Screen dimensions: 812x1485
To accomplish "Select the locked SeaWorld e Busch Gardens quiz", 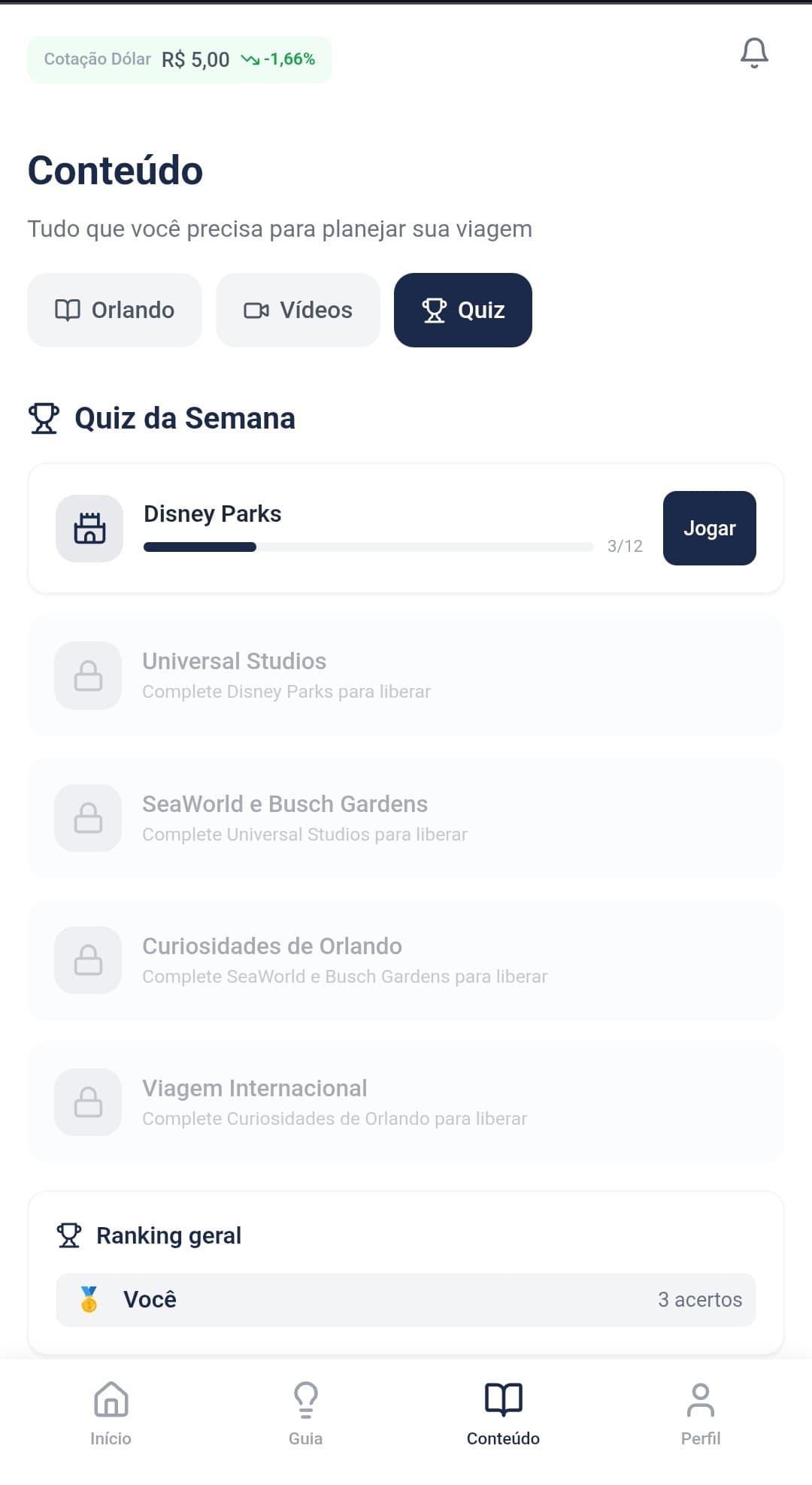I will (406, 818).
